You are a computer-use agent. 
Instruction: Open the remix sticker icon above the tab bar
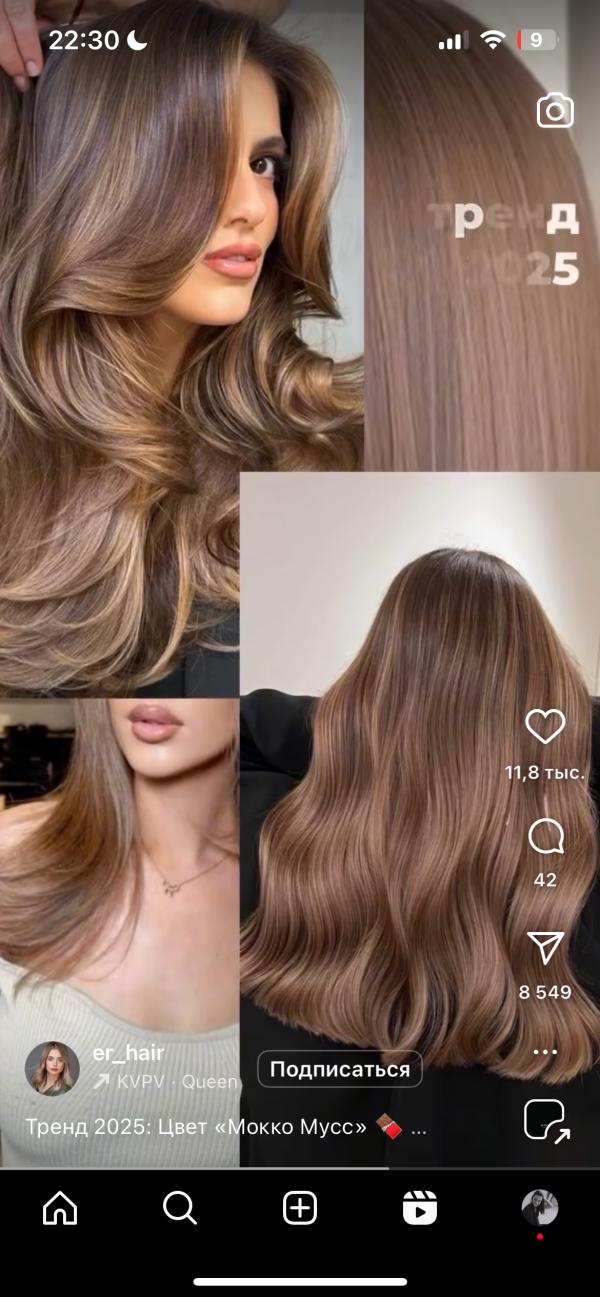[x=547, y=1121]
